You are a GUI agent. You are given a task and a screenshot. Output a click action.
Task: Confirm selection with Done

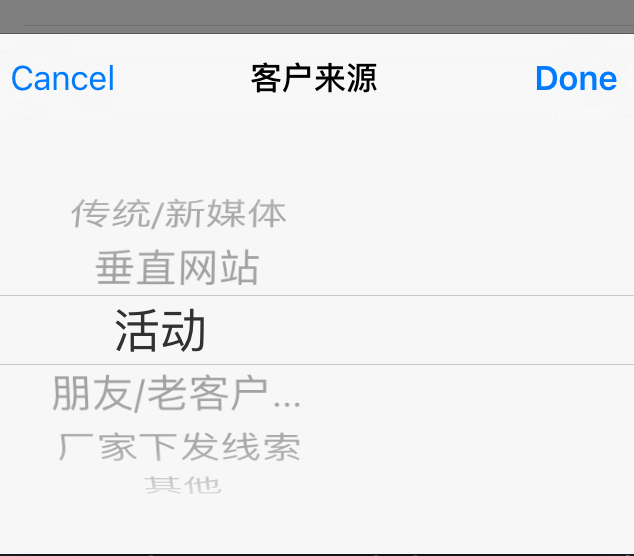tap(575, 78)
